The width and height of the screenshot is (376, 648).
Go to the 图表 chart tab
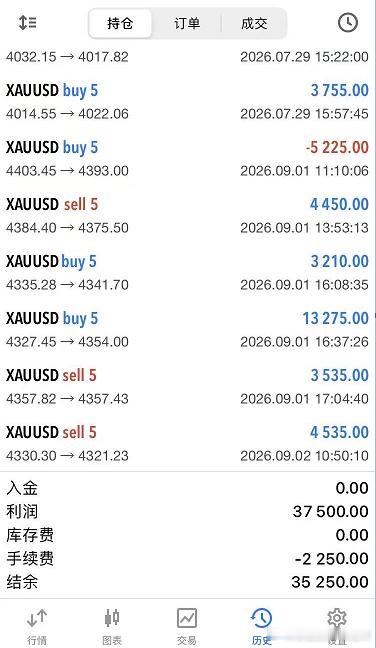point(112,626)
